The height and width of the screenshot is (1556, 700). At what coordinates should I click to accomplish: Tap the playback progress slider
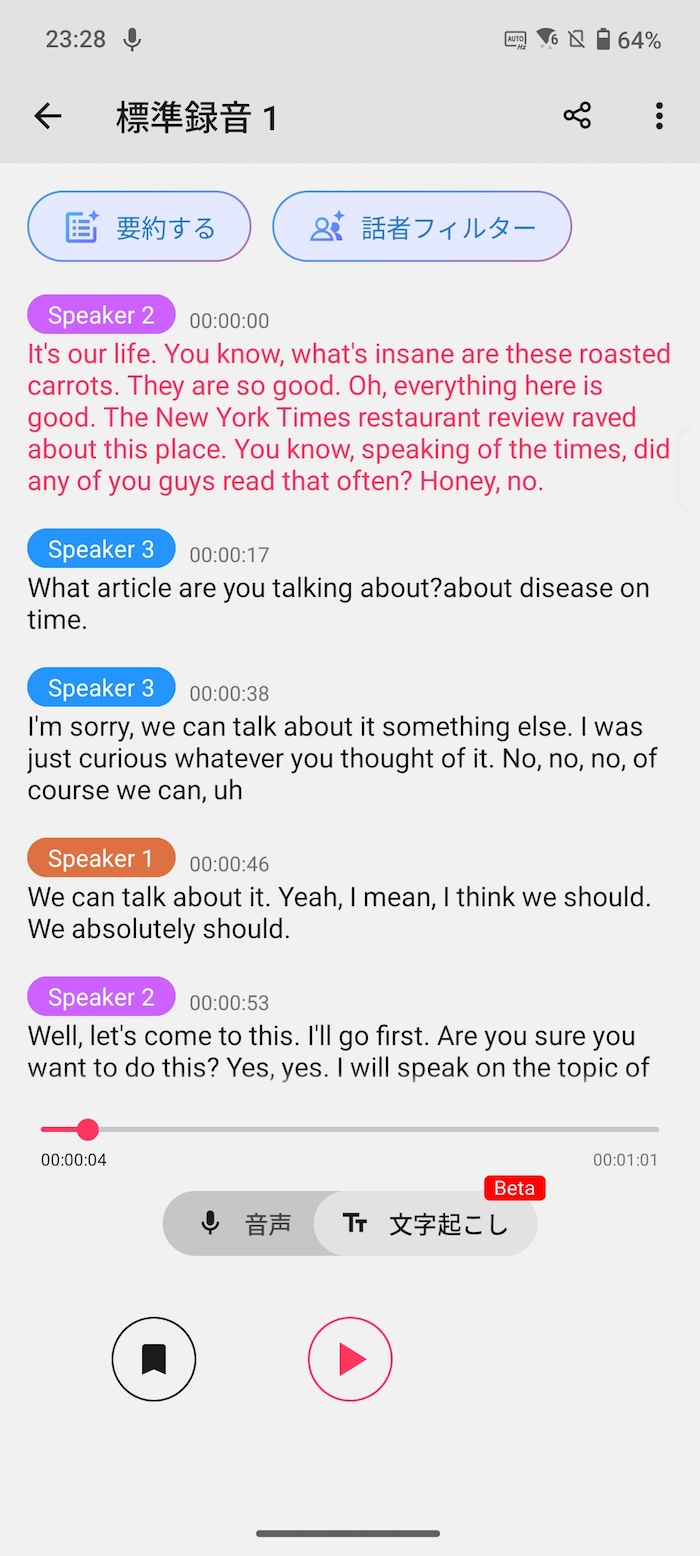point(350,1130)
